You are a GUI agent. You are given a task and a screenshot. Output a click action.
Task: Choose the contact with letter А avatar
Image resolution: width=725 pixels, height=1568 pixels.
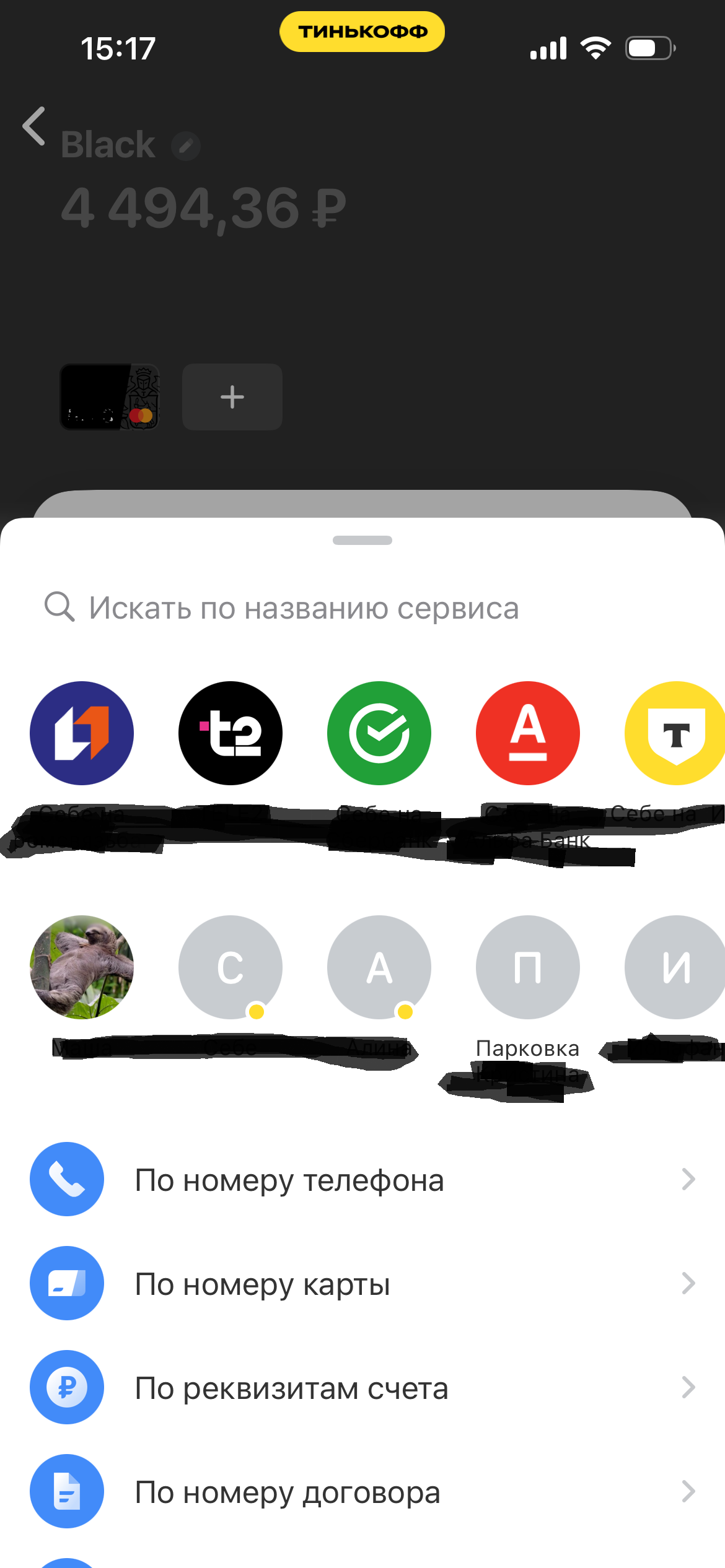[379, 967]
